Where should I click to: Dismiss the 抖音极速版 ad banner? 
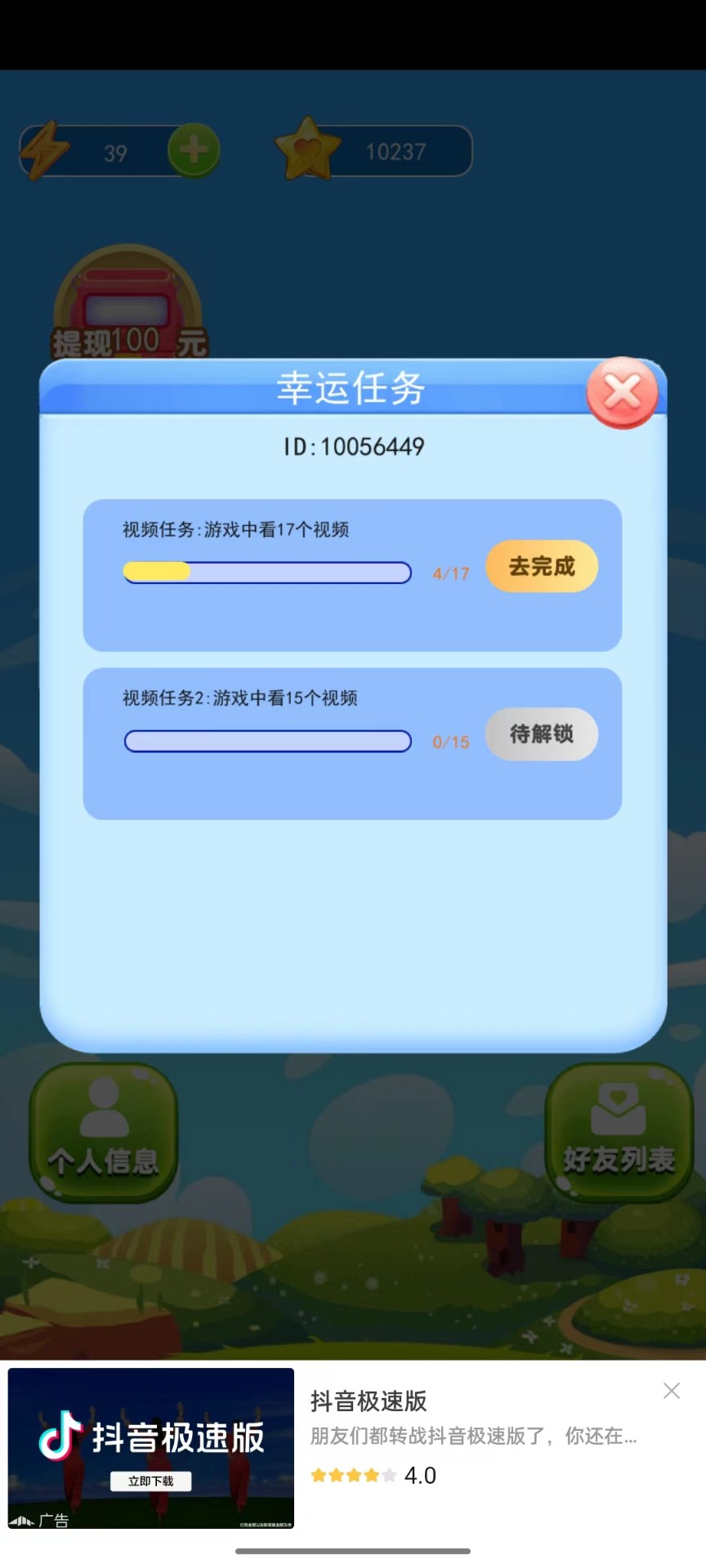click(672, 1391)
